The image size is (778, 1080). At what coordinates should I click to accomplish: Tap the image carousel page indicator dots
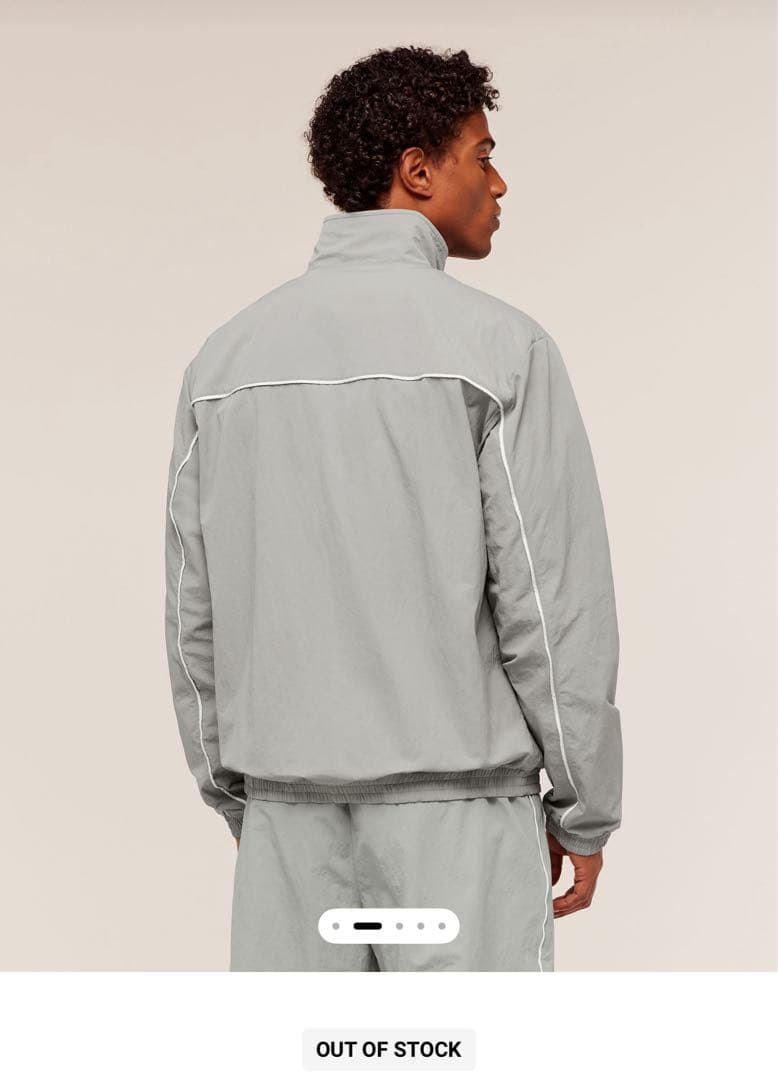[x=388, y=926]
